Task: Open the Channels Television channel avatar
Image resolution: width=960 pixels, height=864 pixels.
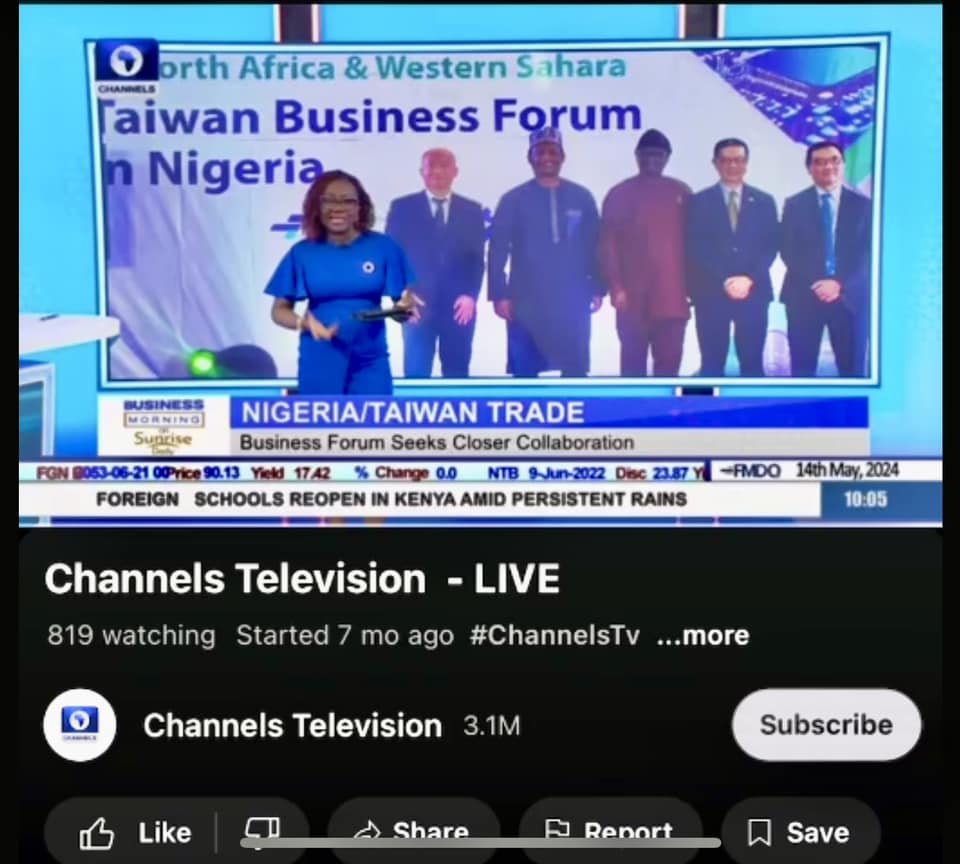Action: tap(80, 725)
